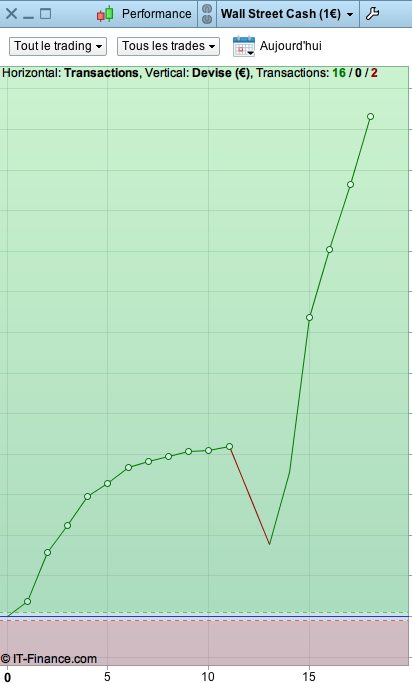This screenshot has height=683, width=412.
Task: Close the Performance window
Action: (x=11, y=14)
